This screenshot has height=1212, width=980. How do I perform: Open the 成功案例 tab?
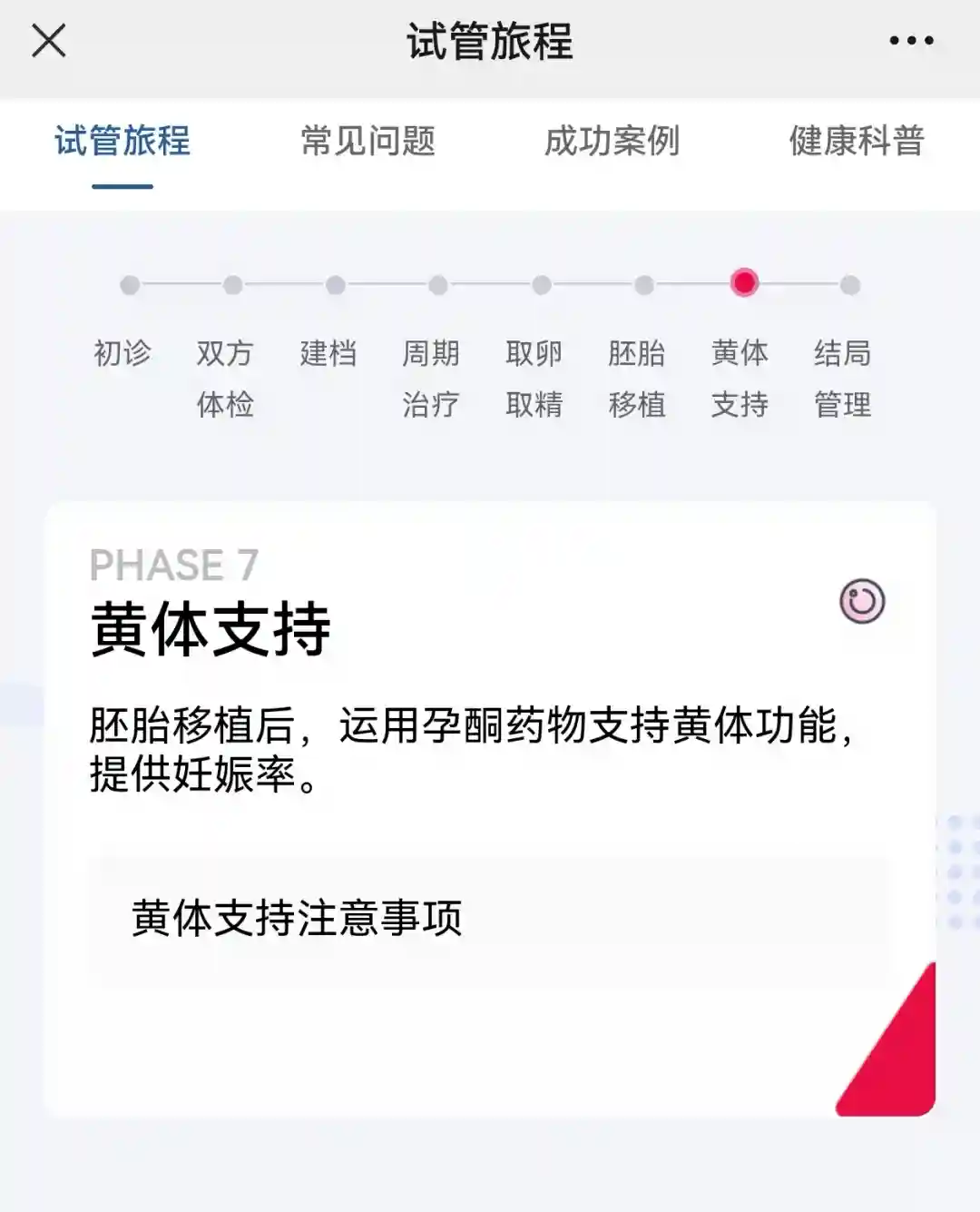click(x=612, y=142)
